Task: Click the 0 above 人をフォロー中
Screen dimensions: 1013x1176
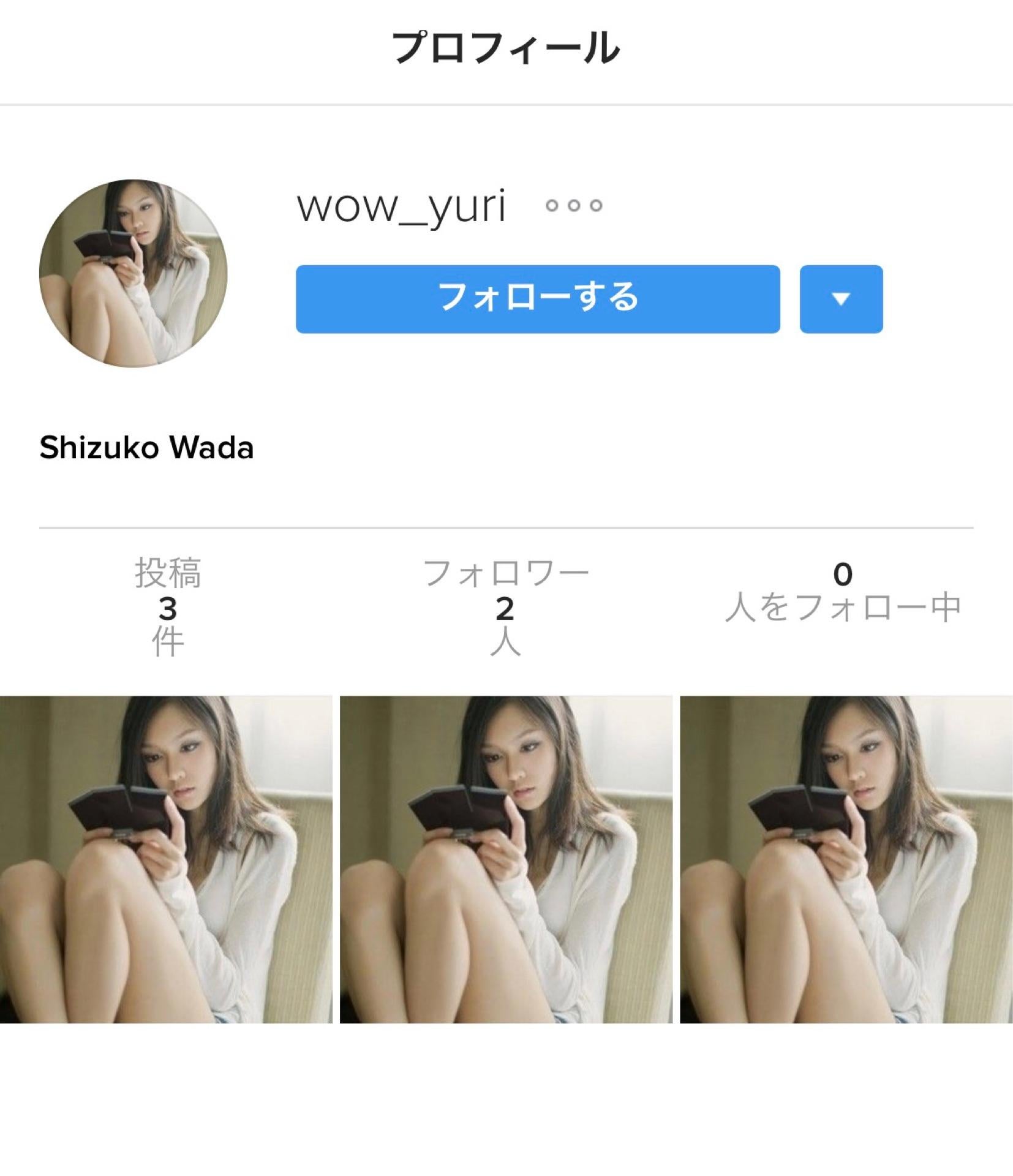Action: [841, 573]
